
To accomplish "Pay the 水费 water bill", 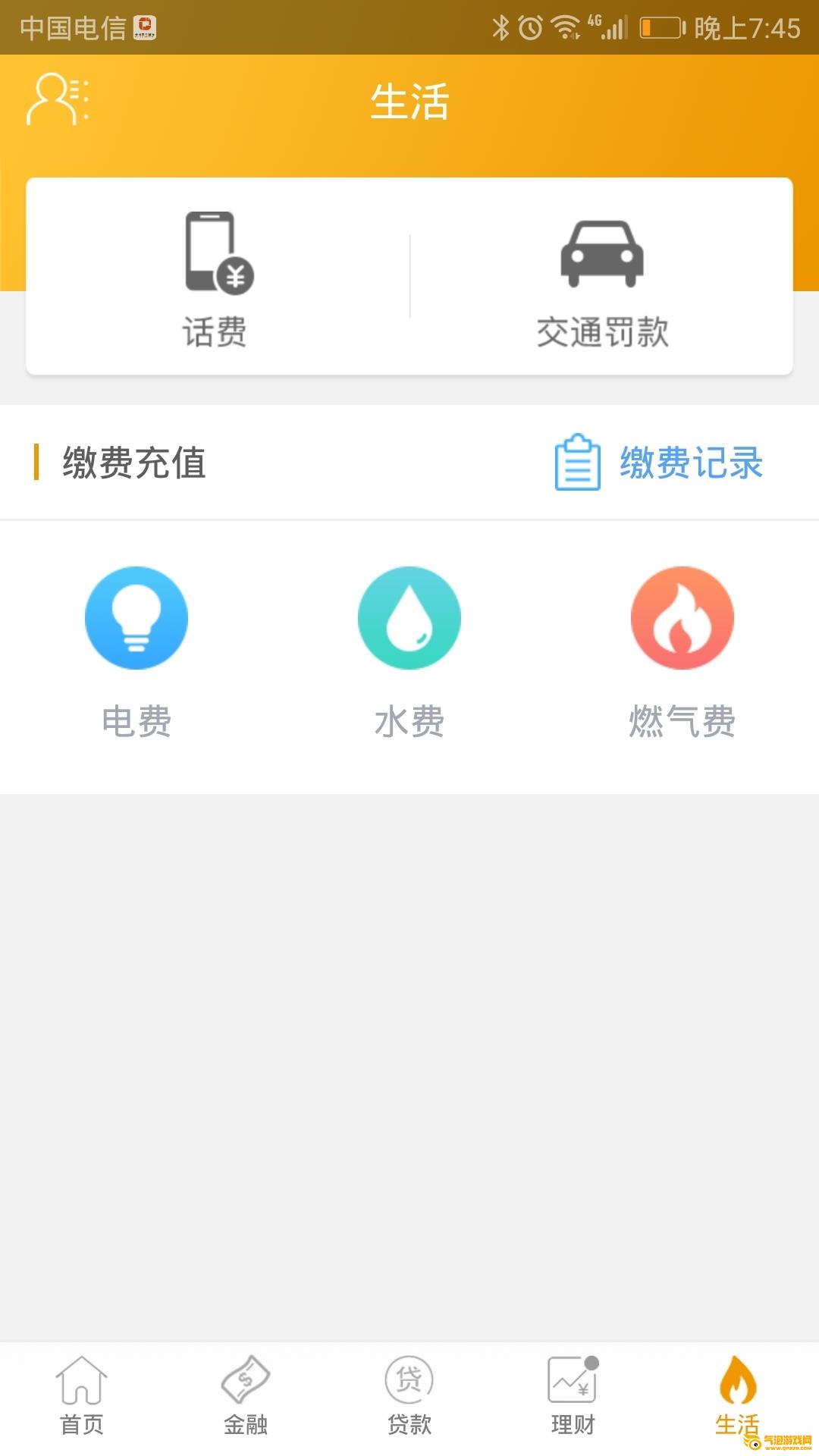I will [409, 651].
